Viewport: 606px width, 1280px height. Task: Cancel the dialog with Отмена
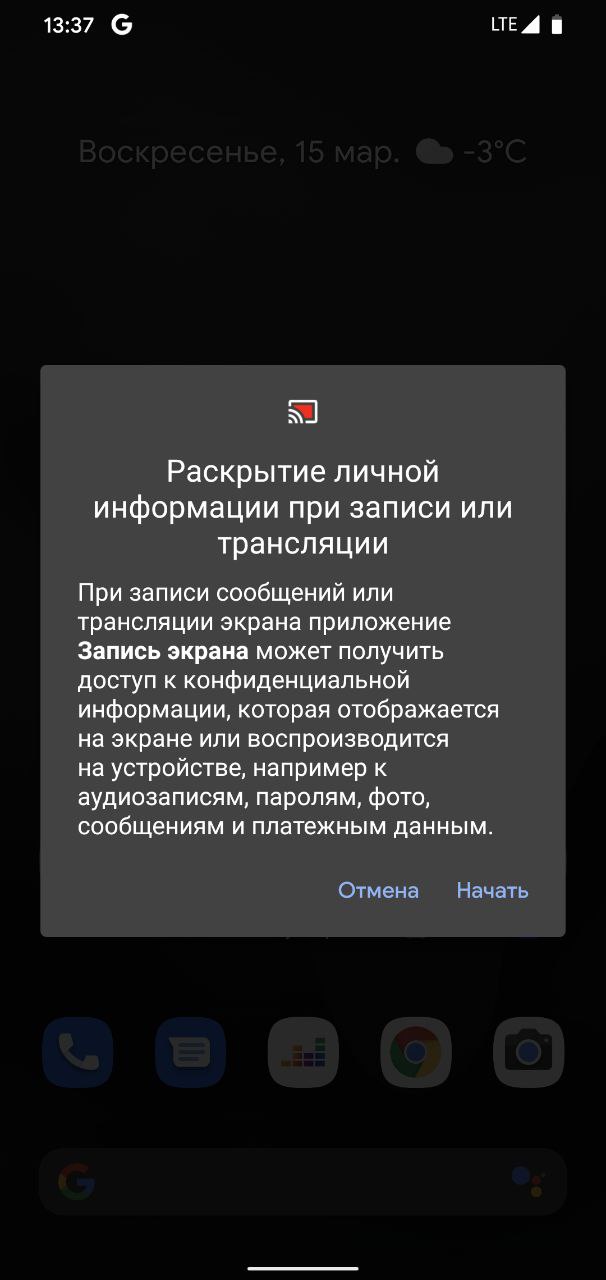pos(378,890)
